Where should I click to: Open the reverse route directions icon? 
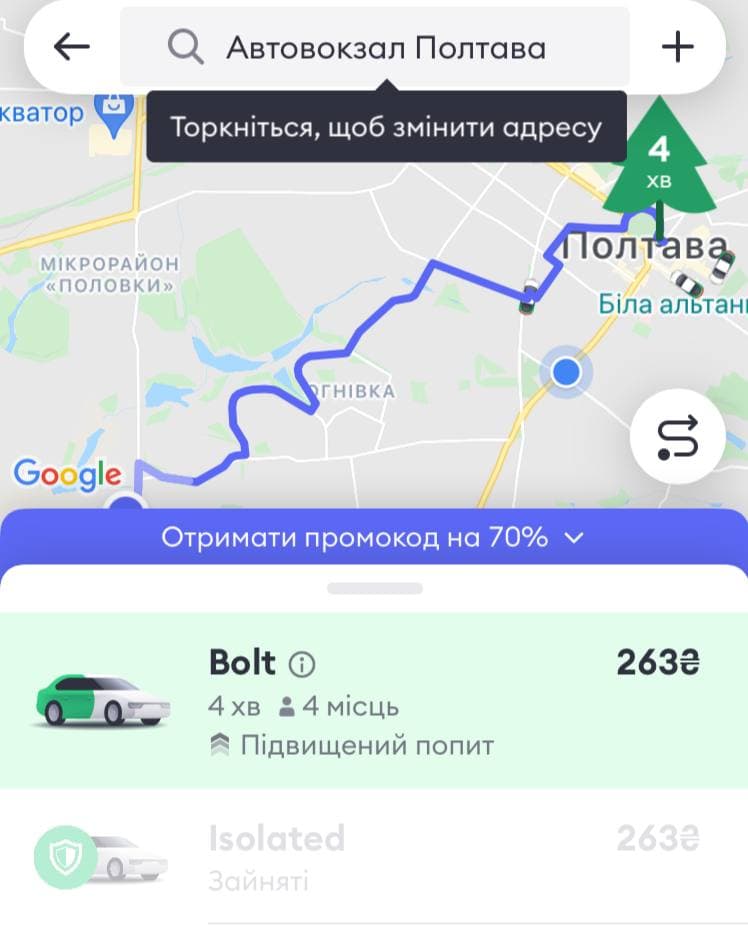point(677,436)
